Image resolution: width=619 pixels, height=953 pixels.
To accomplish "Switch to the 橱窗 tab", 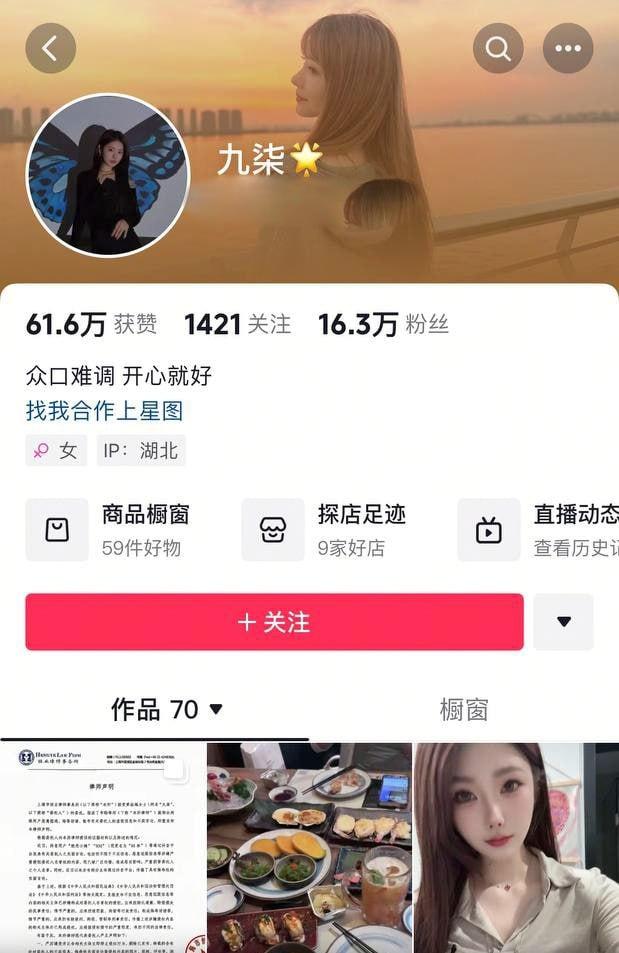I will click(464, 710).
